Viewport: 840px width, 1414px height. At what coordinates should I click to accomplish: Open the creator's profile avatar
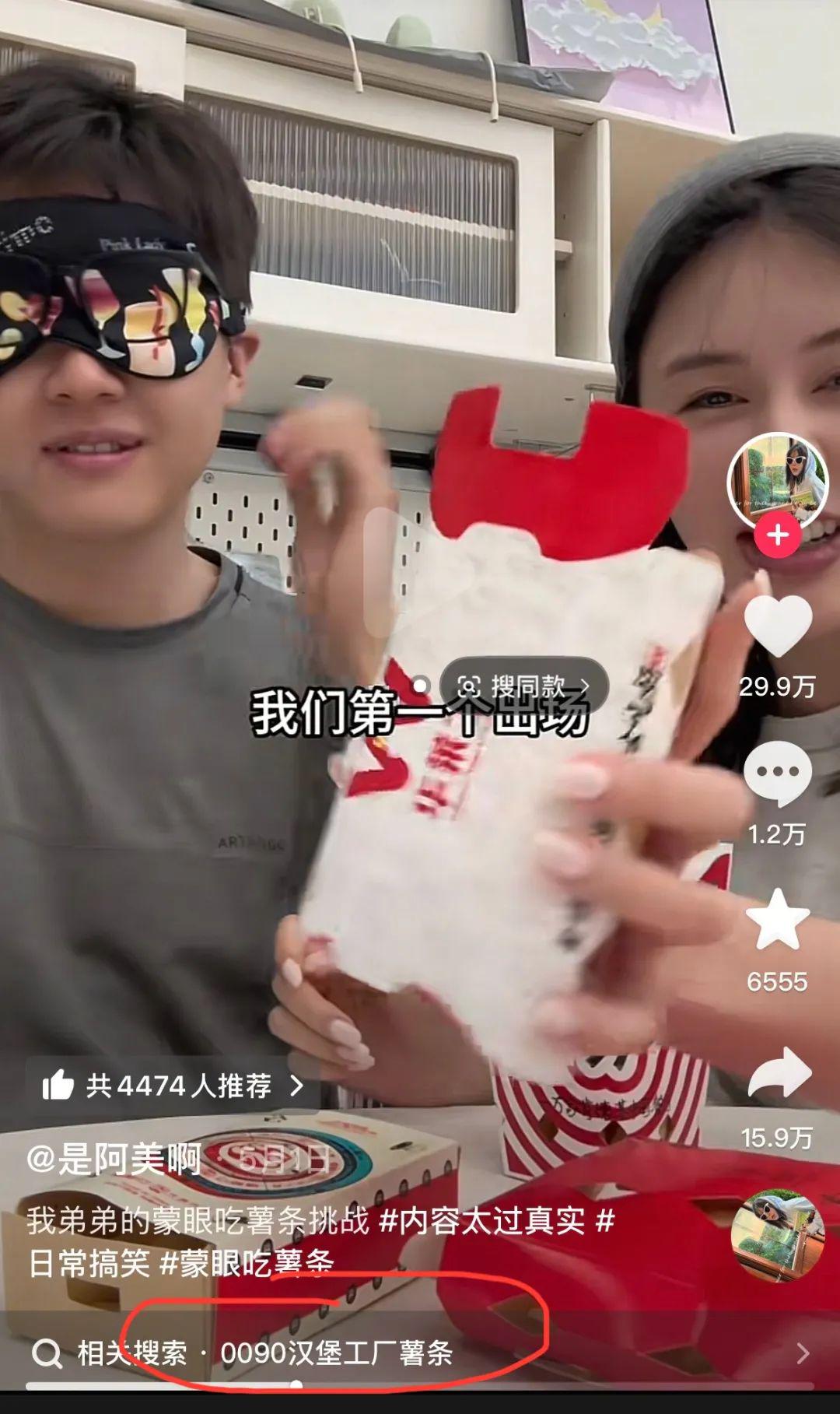click(777, 482)
